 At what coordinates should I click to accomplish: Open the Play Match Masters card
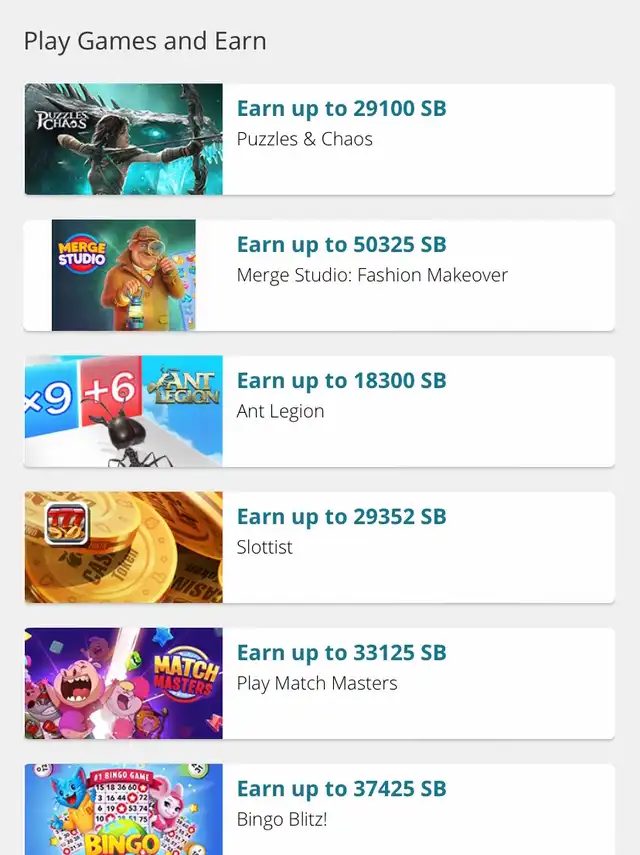click(318, 683)
